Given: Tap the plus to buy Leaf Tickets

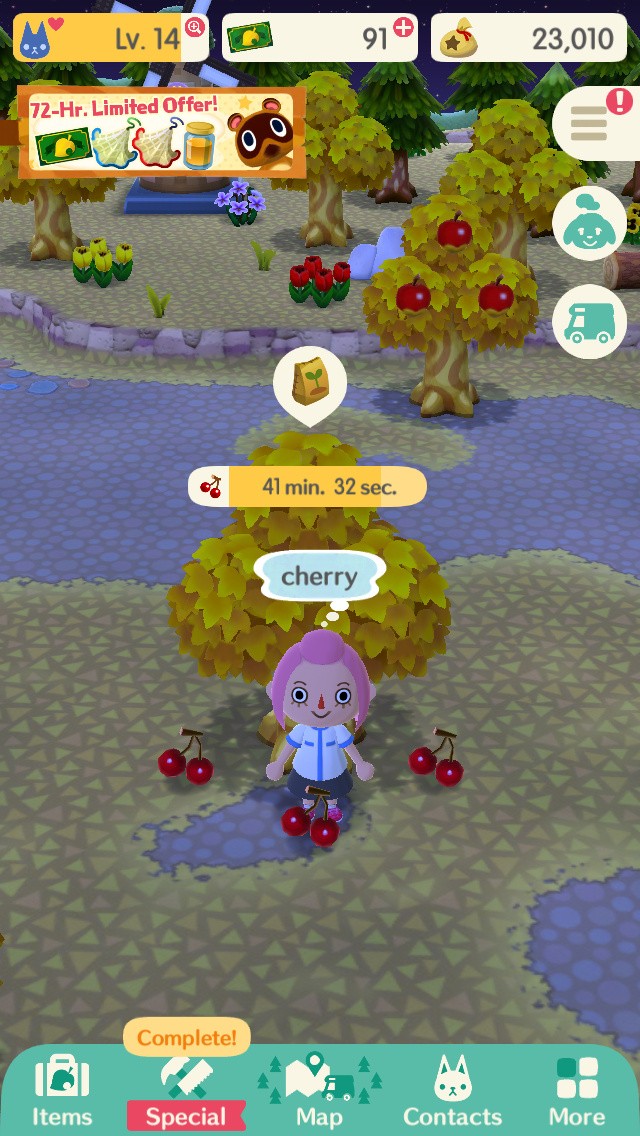Looking at the screenshot, I should pyautogui.click(x=403, y=28).
